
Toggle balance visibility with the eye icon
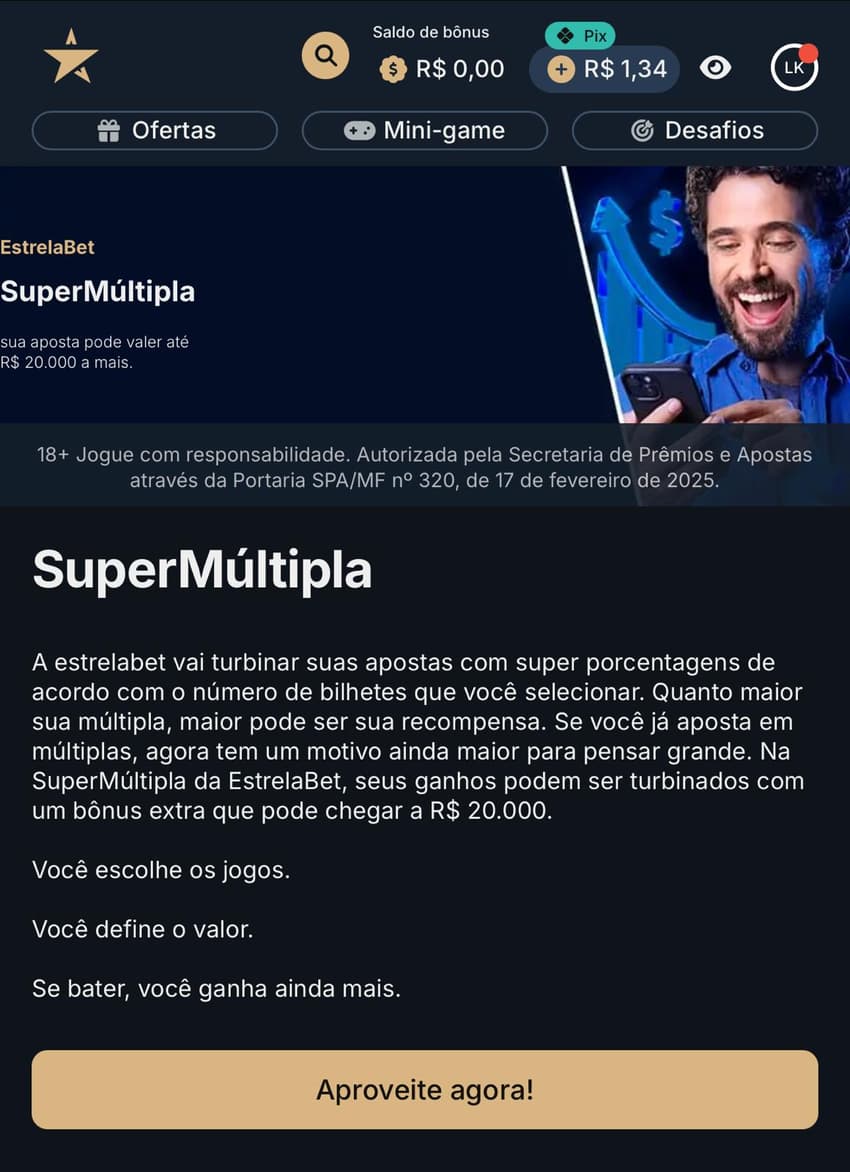(716, 68)
